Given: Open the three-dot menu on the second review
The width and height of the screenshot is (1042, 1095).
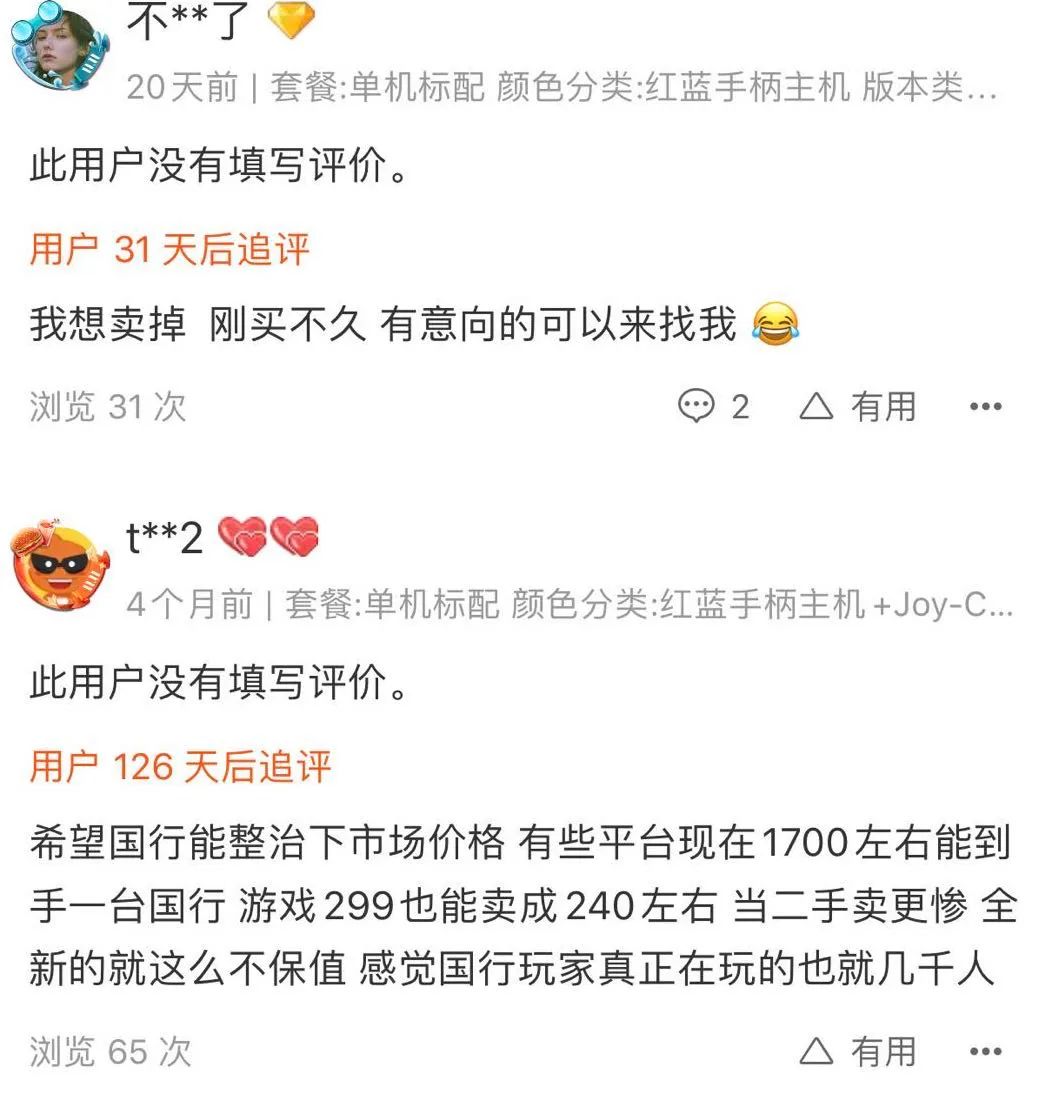Looking at the screenshot, I should click(986, 1053).
